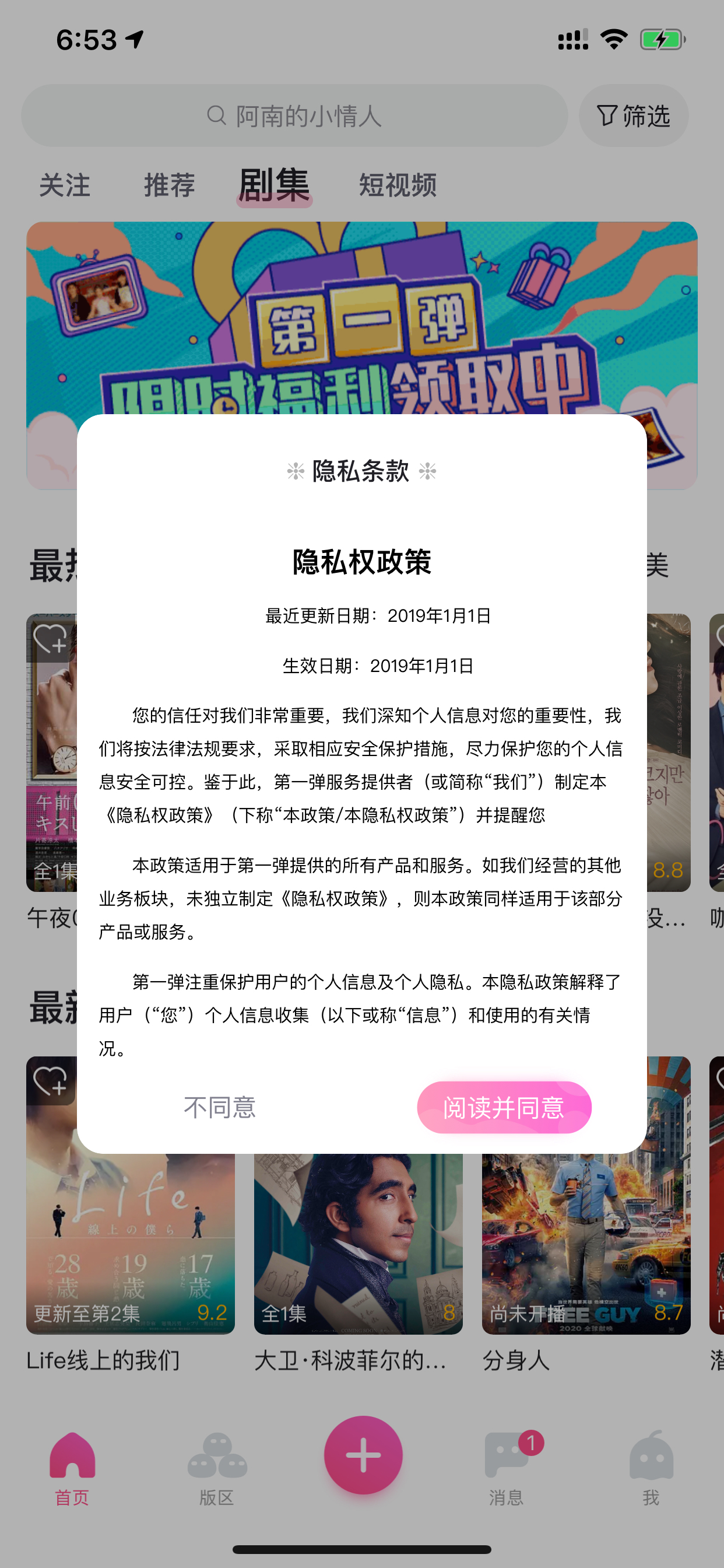Add Life线上的我们 to favorites heart icon

[x=51, y=1081]
